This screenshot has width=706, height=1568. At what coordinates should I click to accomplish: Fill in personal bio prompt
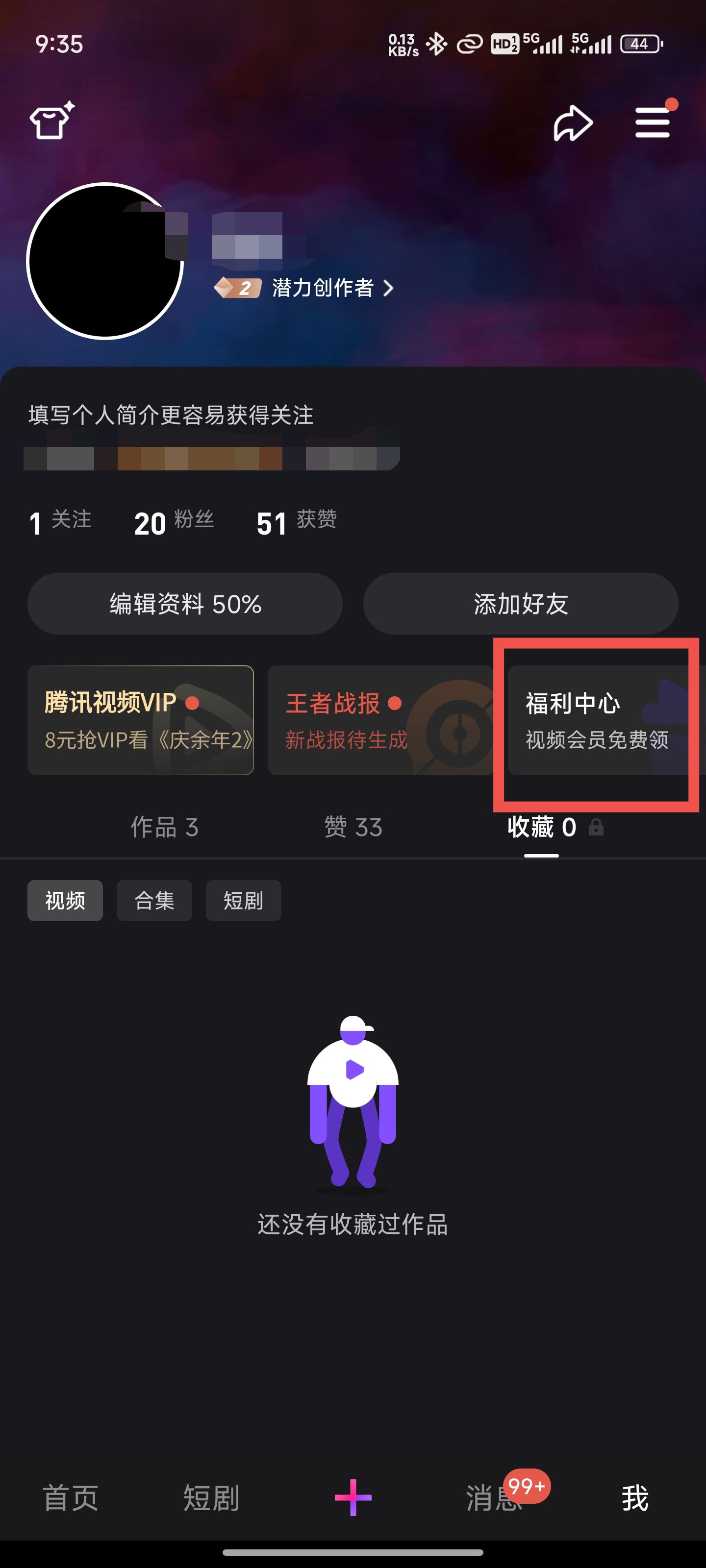(x=171, y=416)
